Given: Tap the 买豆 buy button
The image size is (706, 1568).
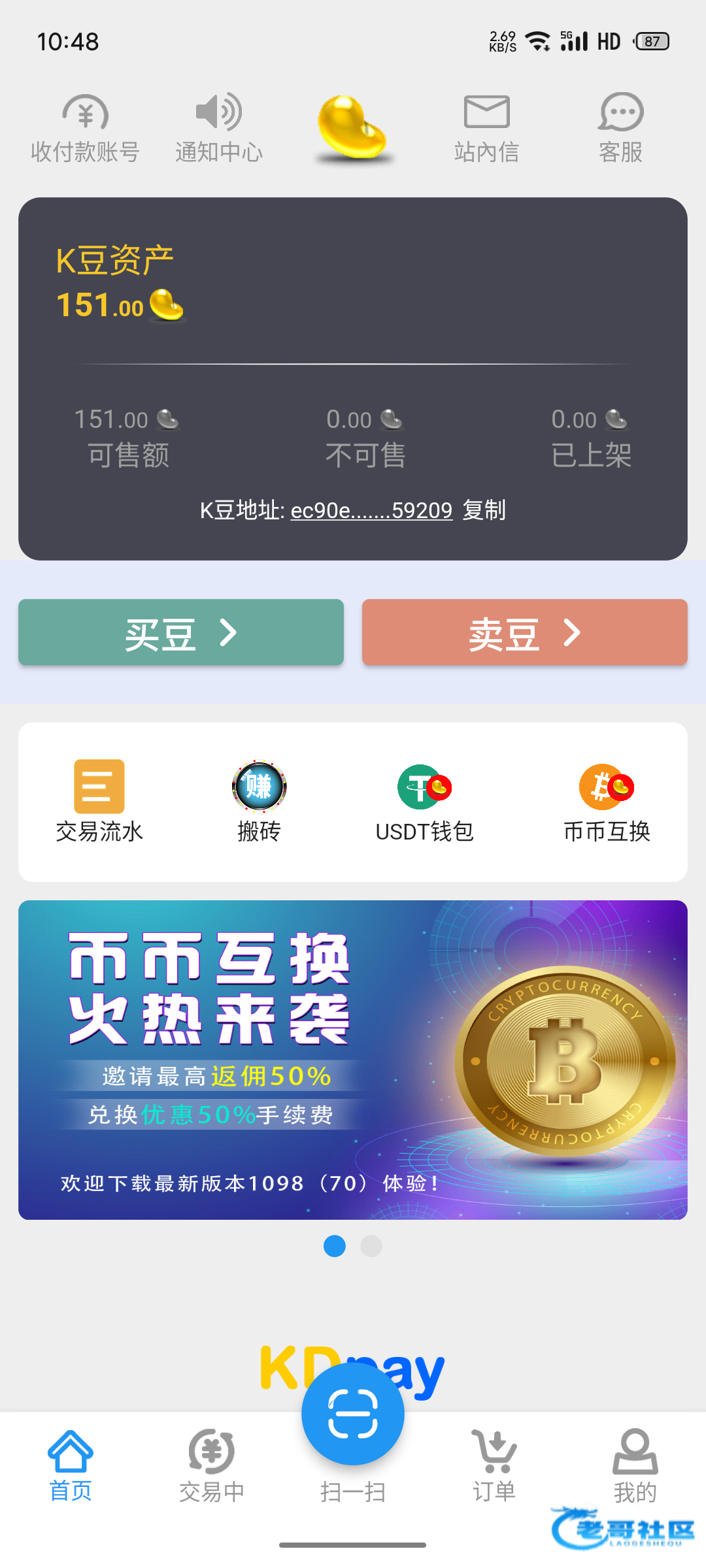Looking at the screenshot, I should coord(181,632).
